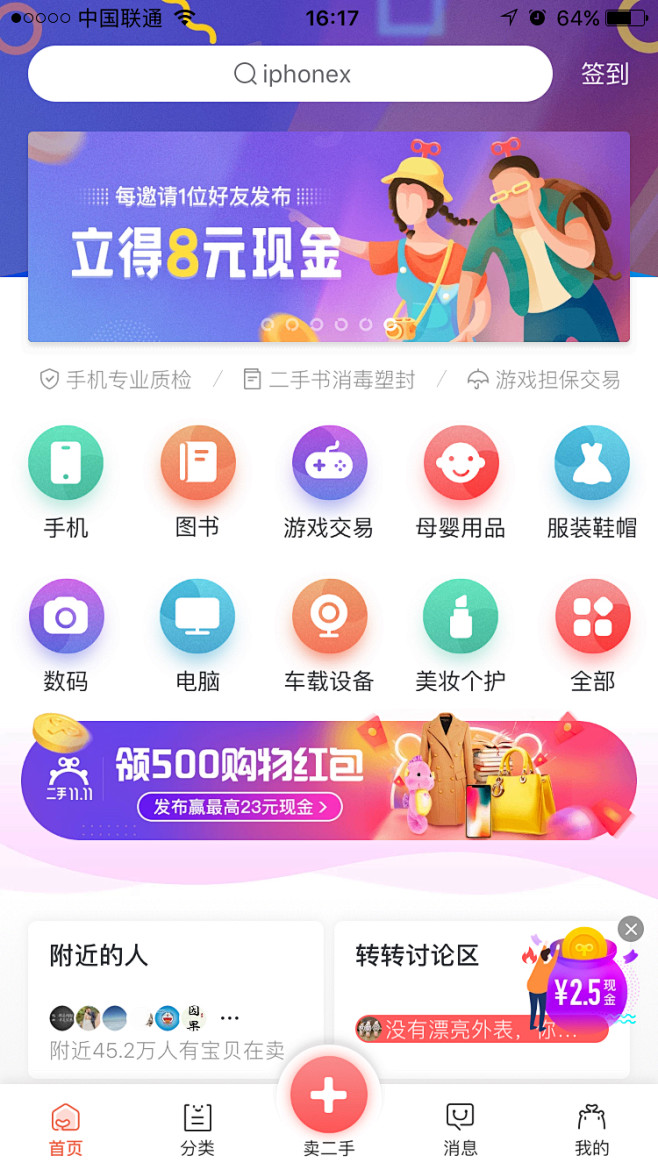Browse 车载设备 category
Viewport: 658px width, 1170px height.
(x=329, y=636)
